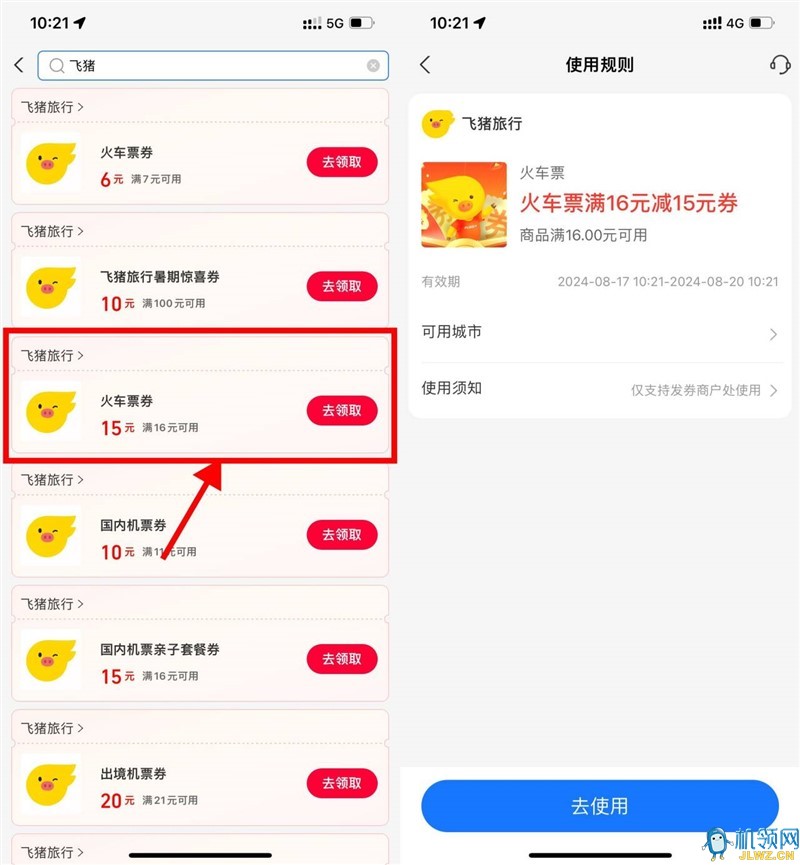Clear the search box text
Screen dimensions: 800x865
click(373, 66)
